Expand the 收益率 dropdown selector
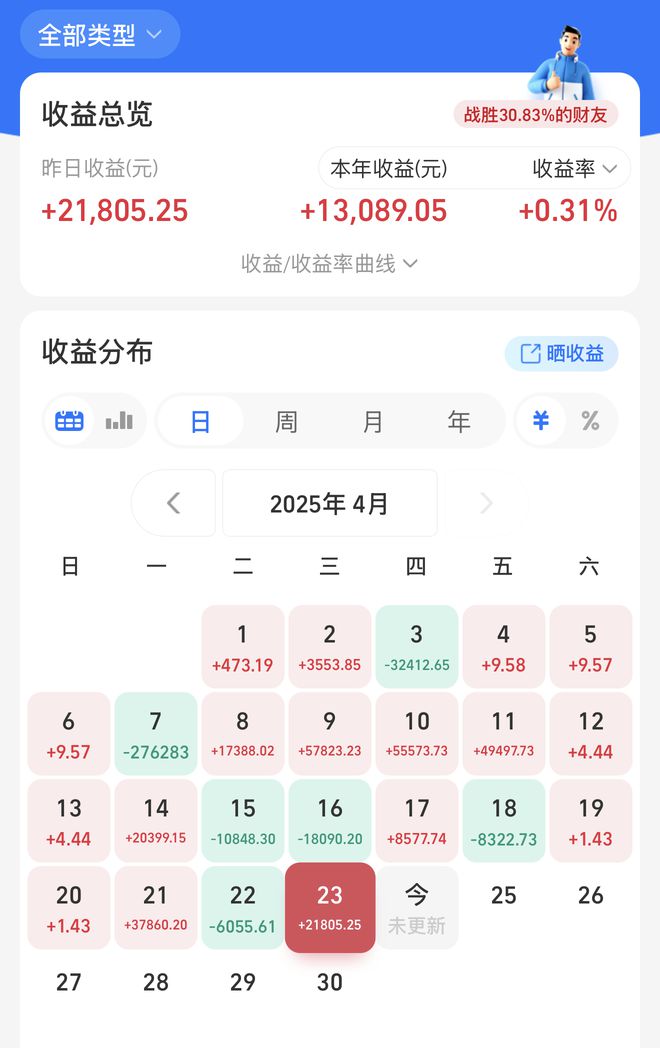Screen dimensions: 660x1048 [x=574, y=169]
